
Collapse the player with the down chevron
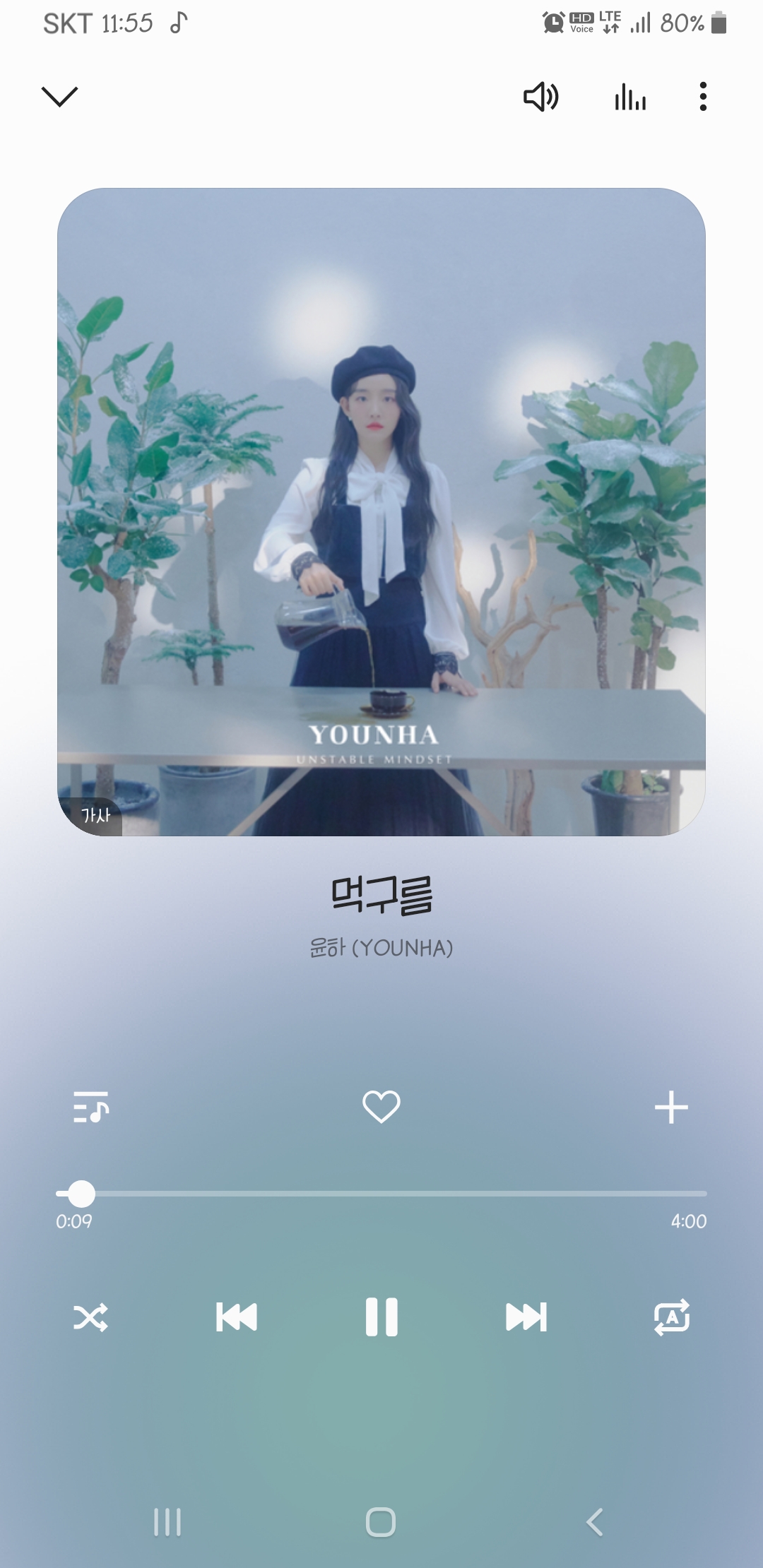click(59, 96)
